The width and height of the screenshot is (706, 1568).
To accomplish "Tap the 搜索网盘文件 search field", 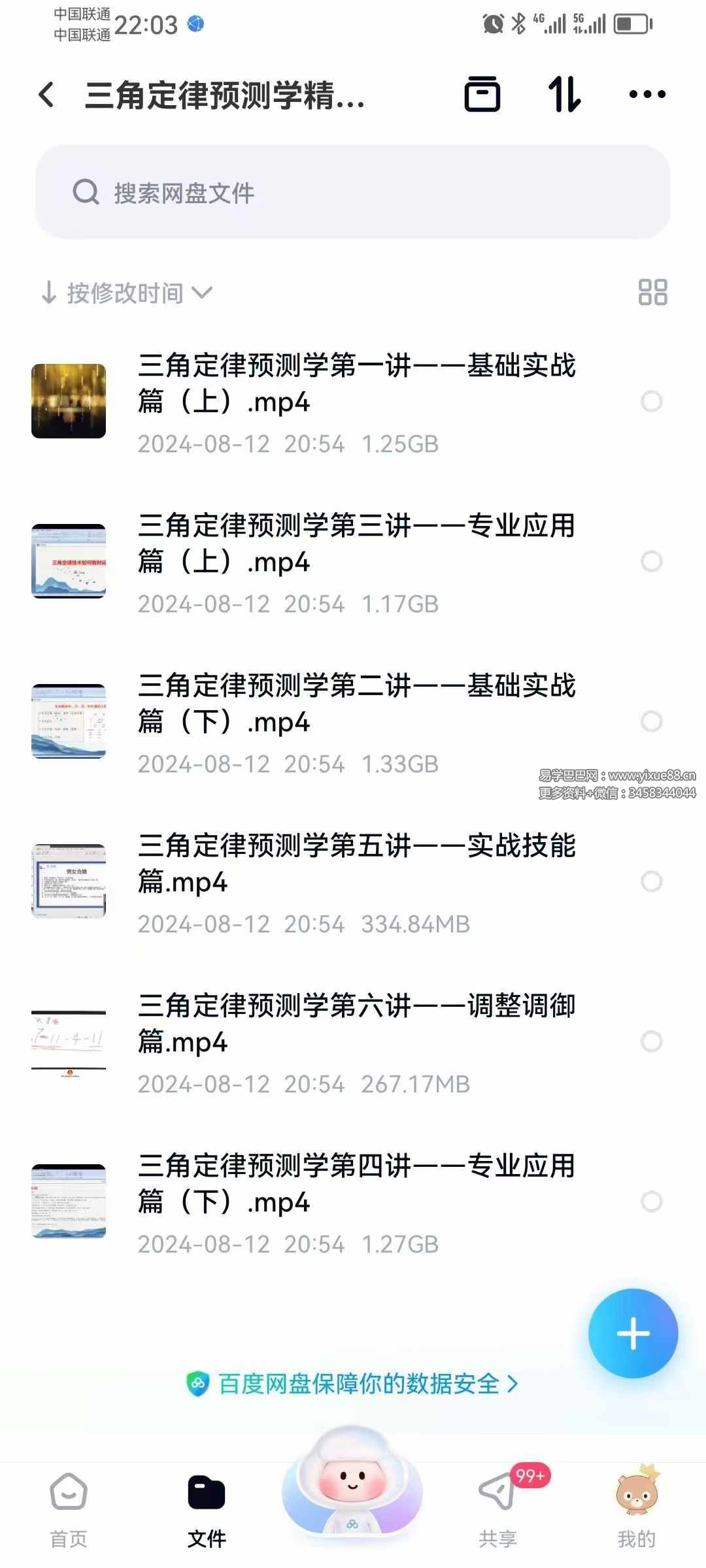I will (353, 192).
